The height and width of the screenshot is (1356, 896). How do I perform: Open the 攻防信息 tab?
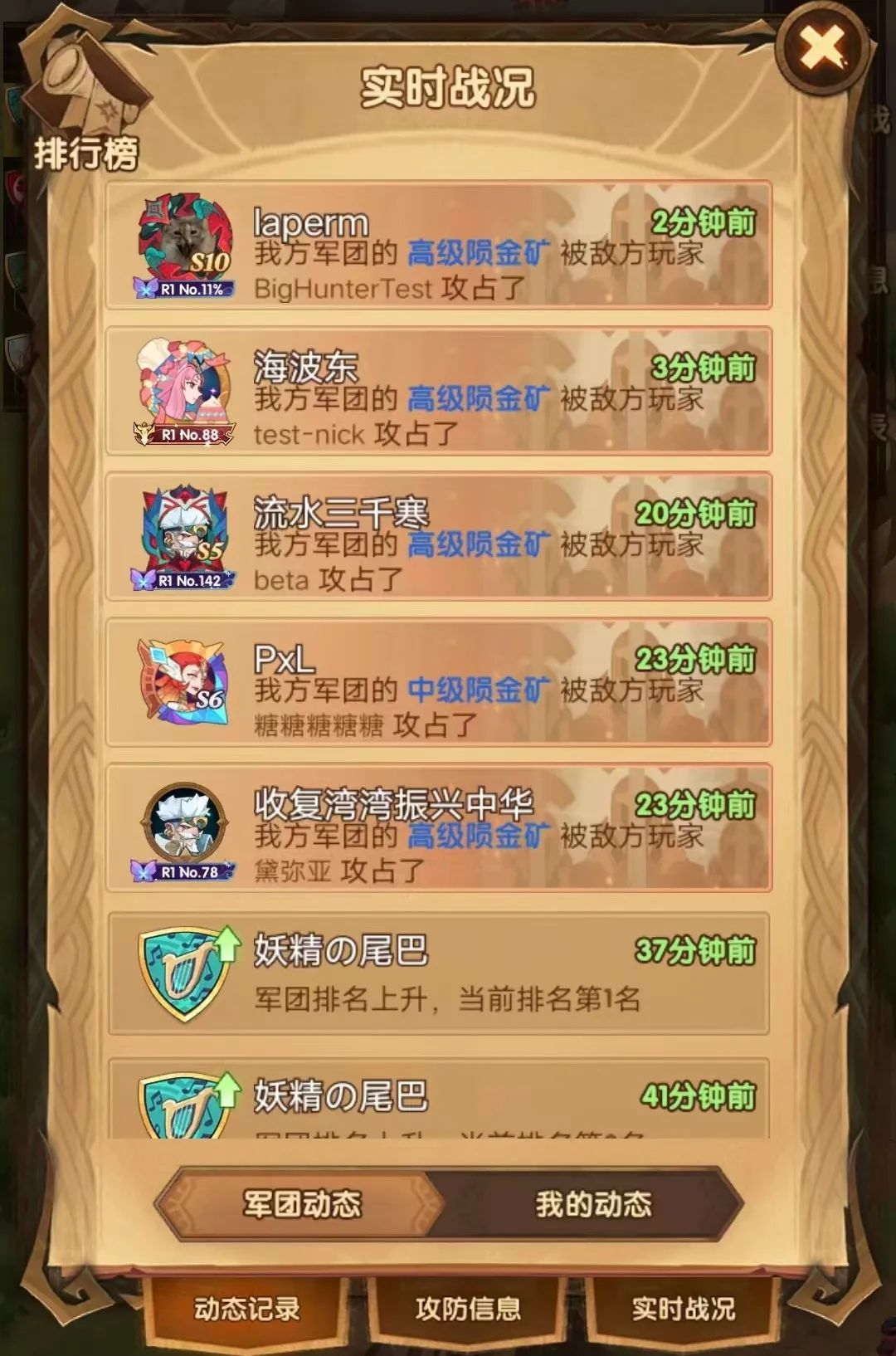click(468, 1309)
